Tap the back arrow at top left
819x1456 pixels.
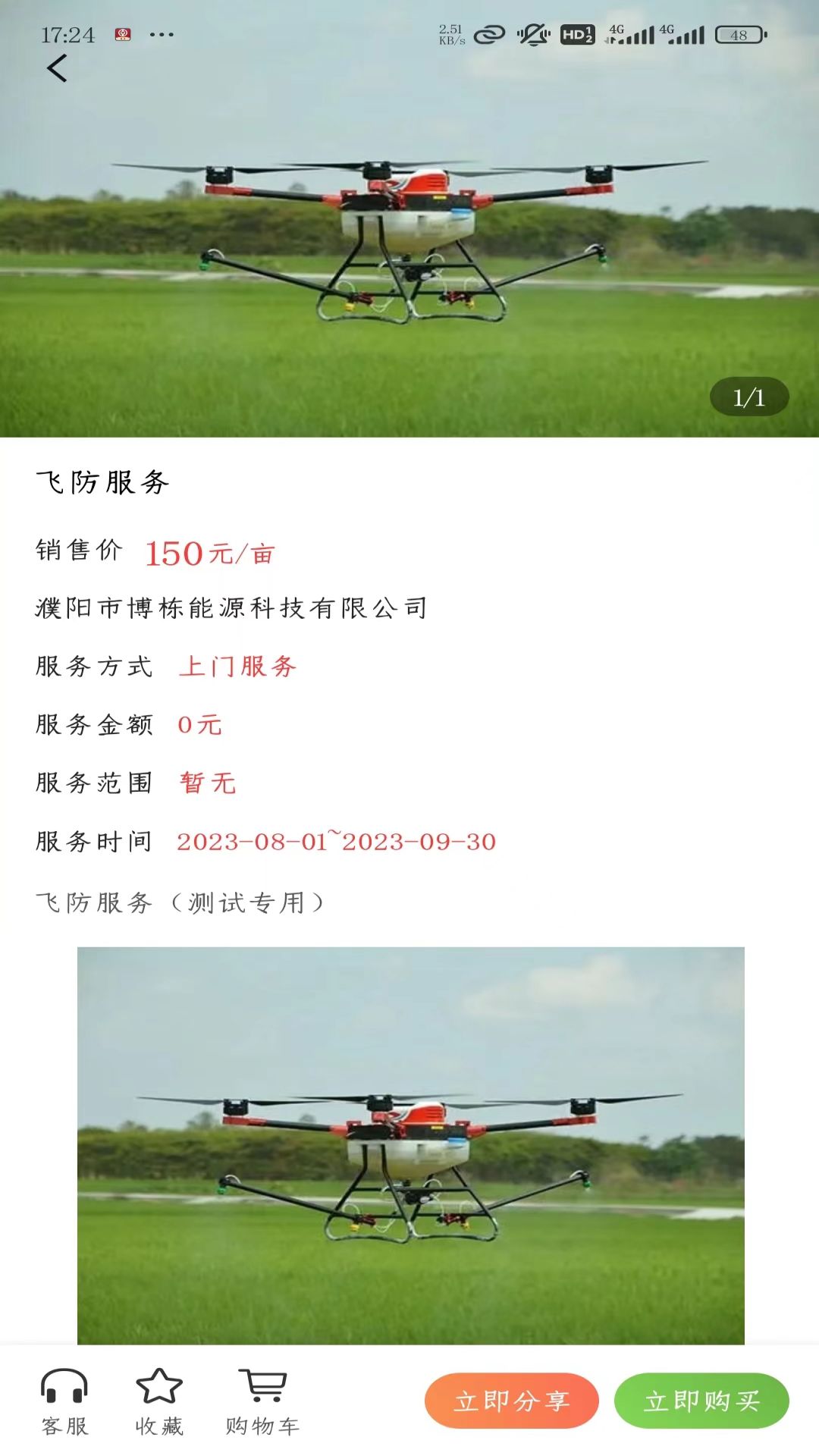coord(55,70)
